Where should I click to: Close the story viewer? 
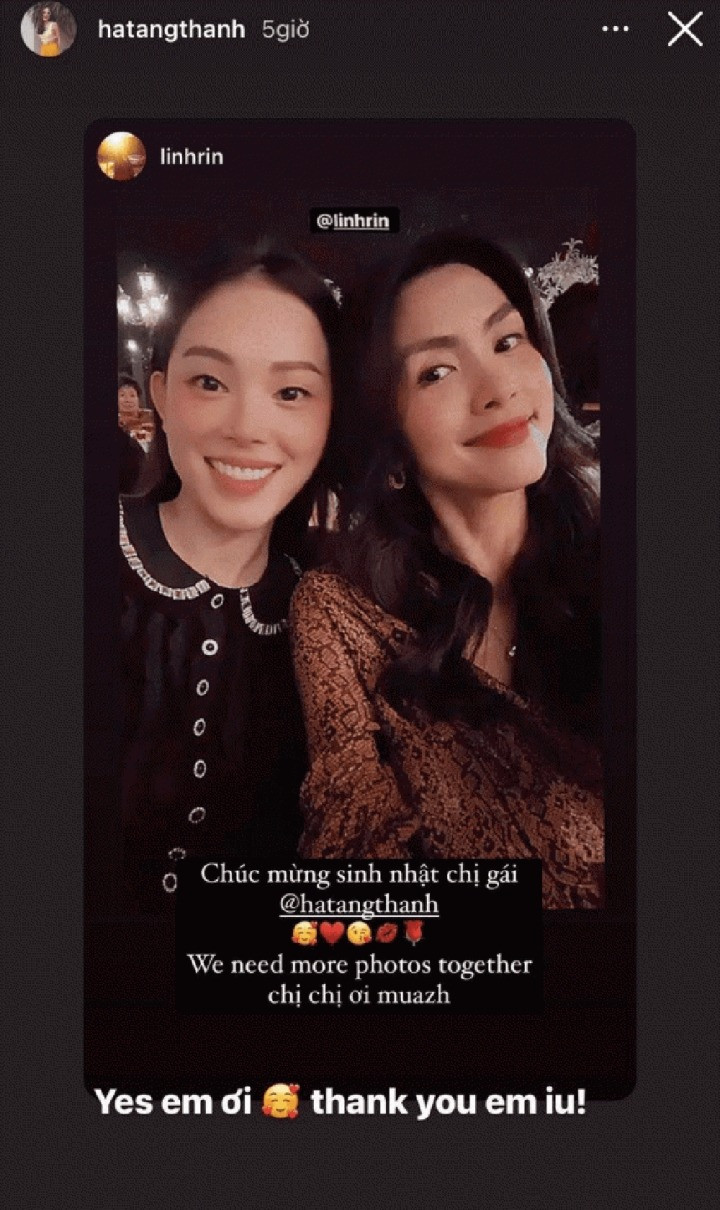(685, 30)
